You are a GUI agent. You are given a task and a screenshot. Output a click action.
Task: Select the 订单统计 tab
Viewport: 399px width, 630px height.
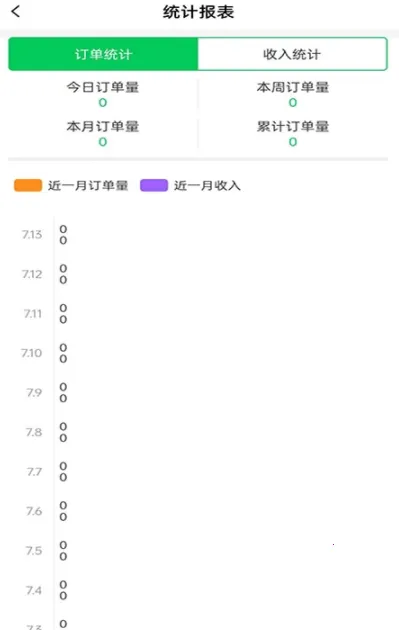click(x=103, y=54)
